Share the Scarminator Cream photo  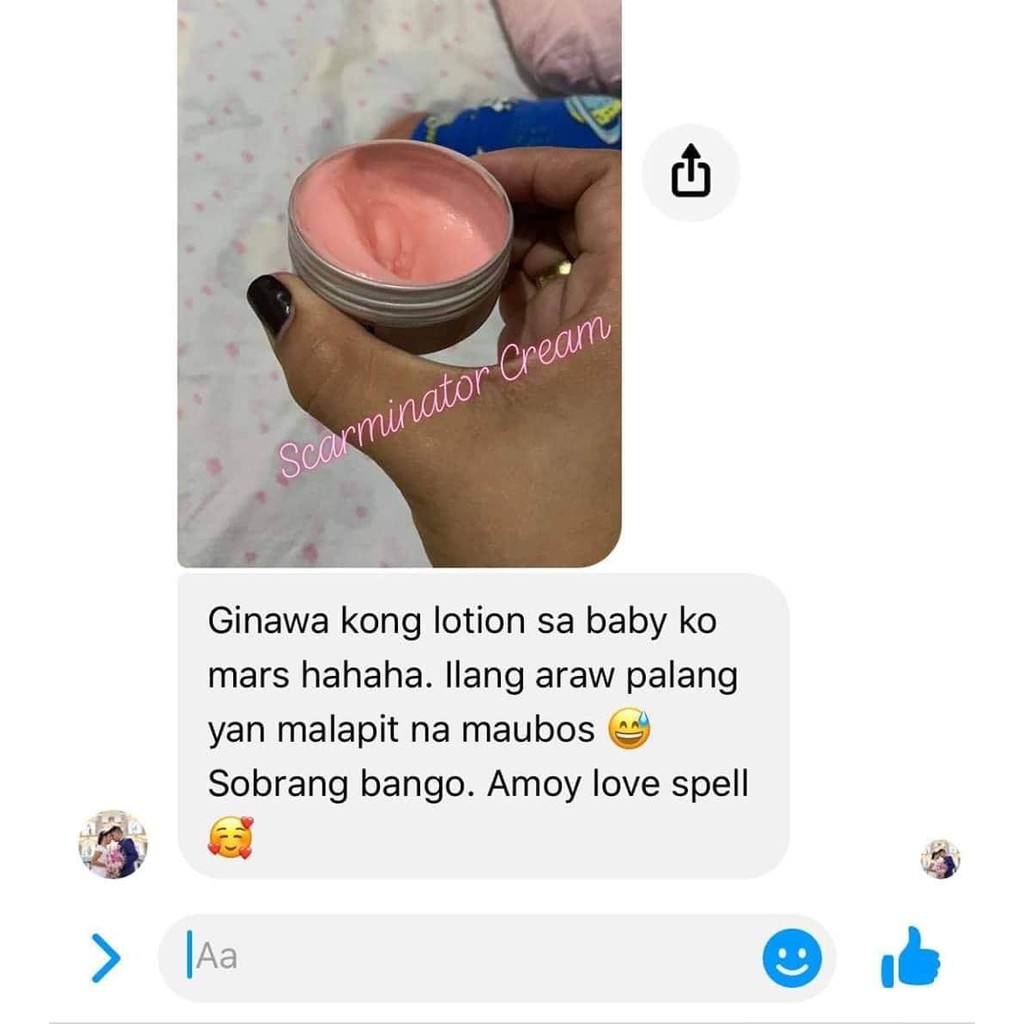tap(690, 172)
